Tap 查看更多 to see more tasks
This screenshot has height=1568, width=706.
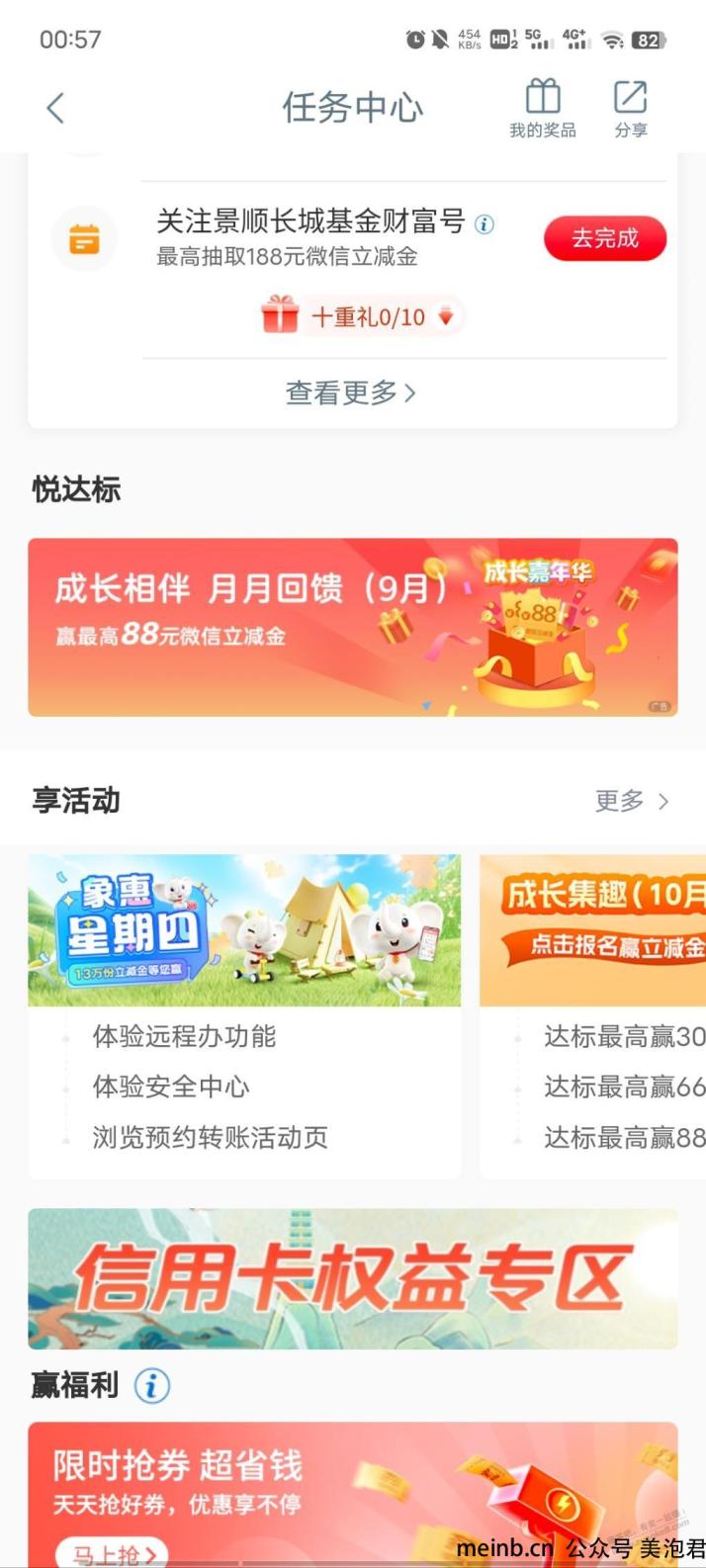click(351, 392)
